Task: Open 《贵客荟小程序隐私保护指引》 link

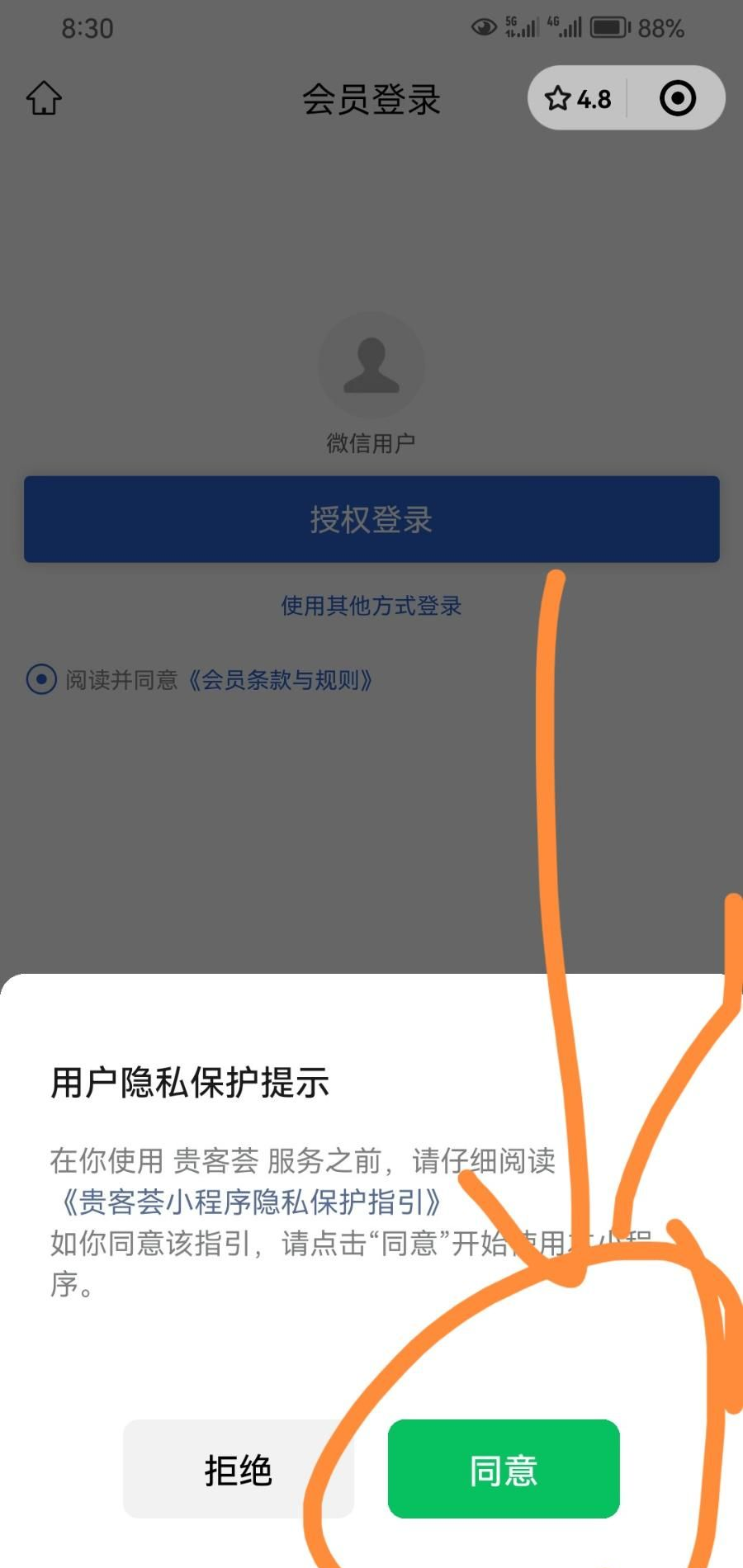Action: coord(251,1202)
